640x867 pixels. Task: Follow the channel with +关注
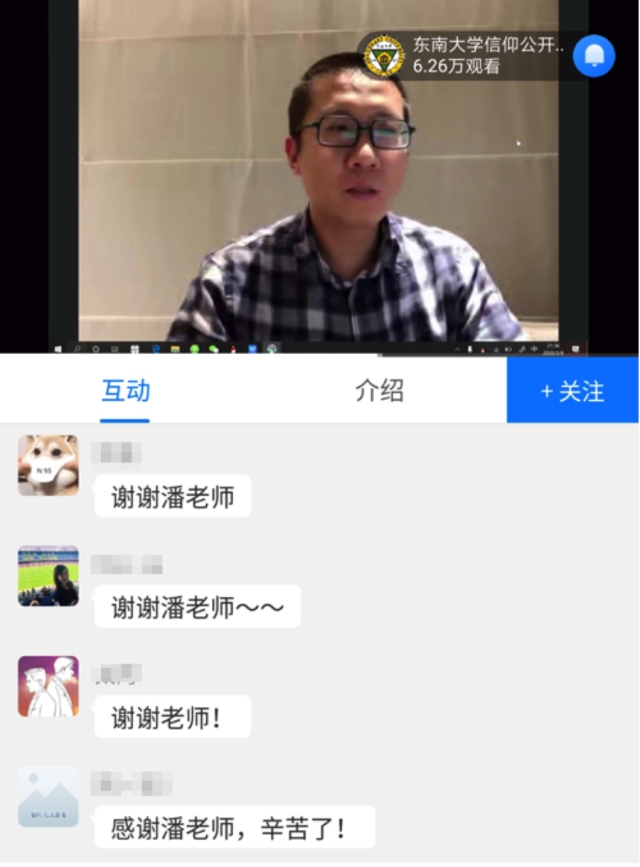point(573,391)
